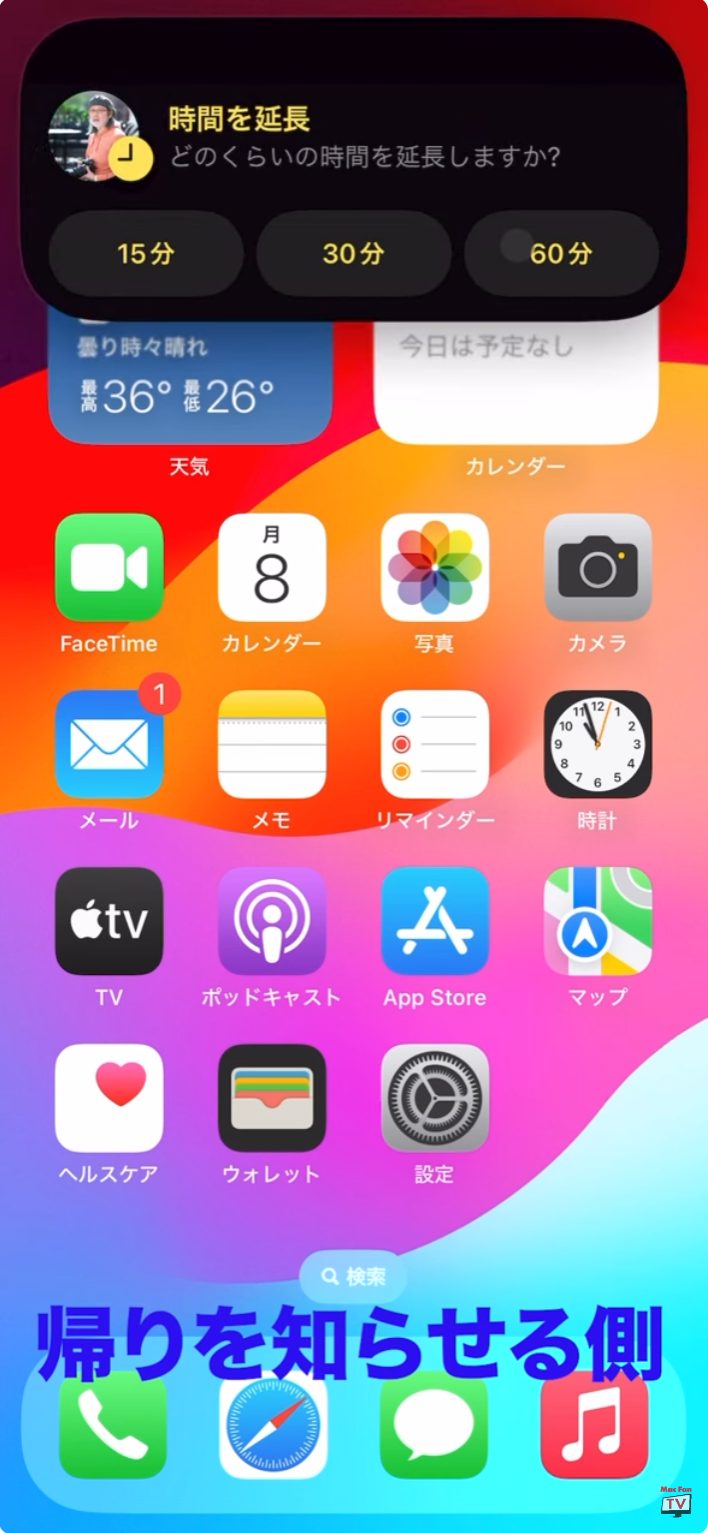
Task: Extend the time by 30分
Action: click(353, 254)
